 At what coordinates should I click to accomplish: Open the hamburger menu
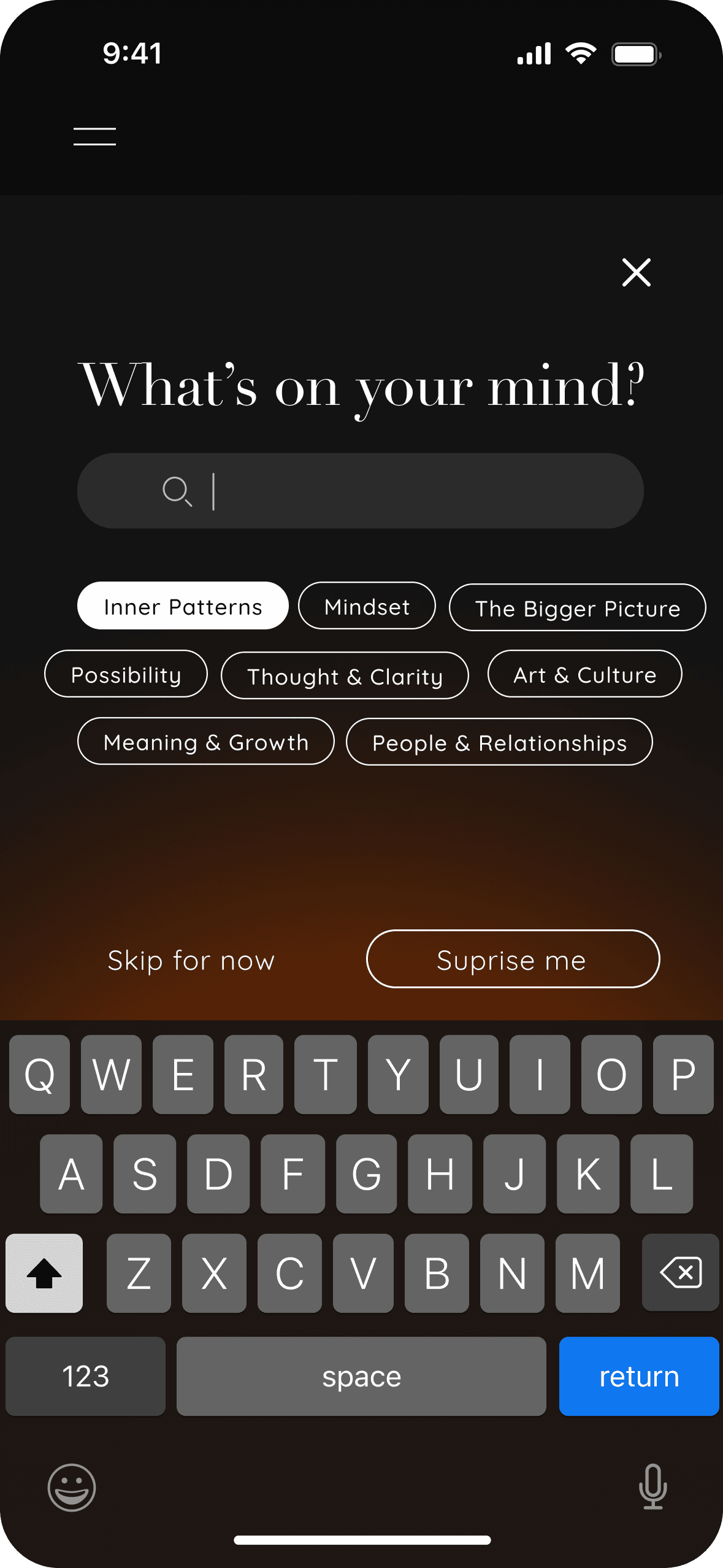point(94,137)
